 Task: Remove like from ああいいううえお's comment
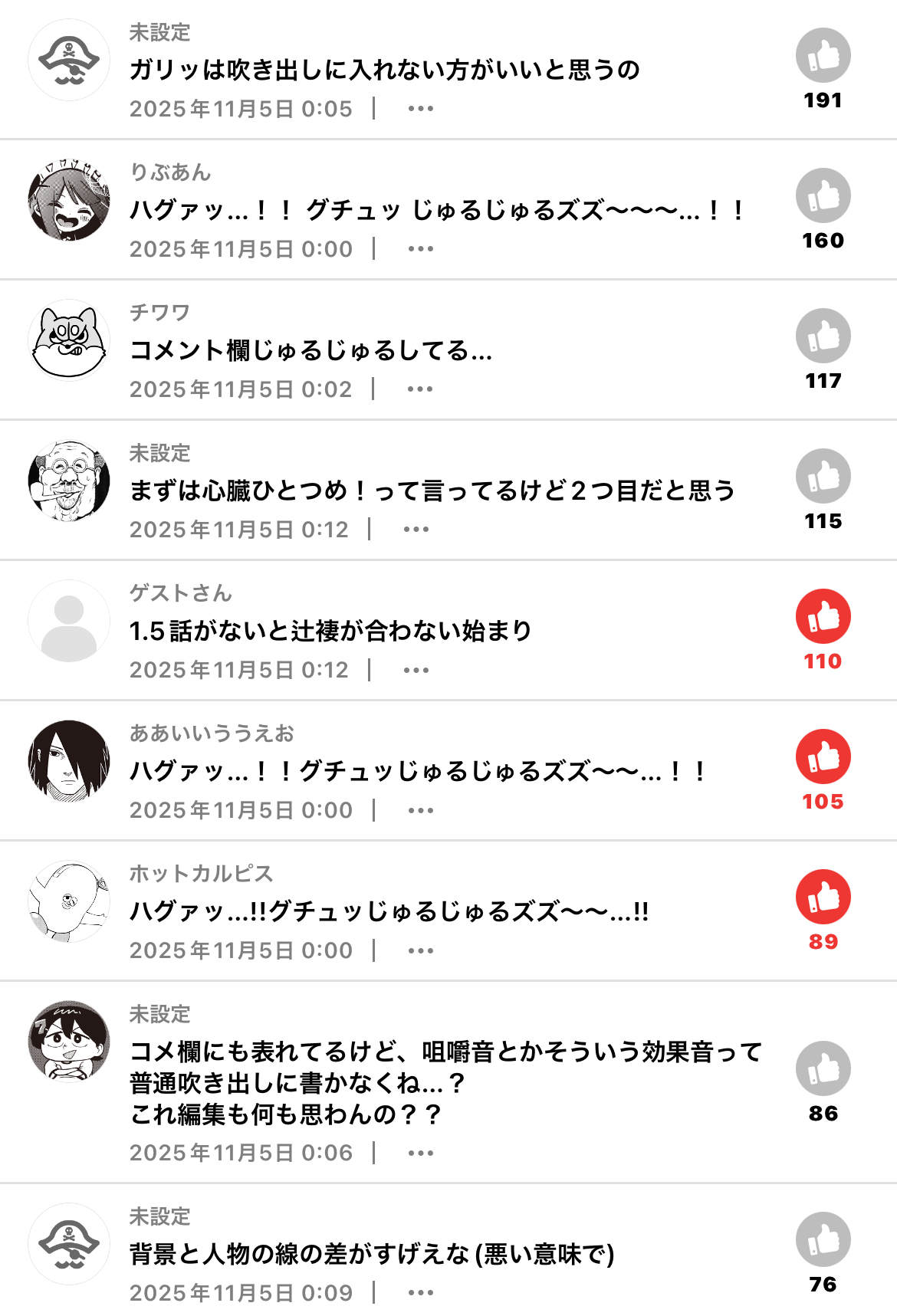(823, 757)
